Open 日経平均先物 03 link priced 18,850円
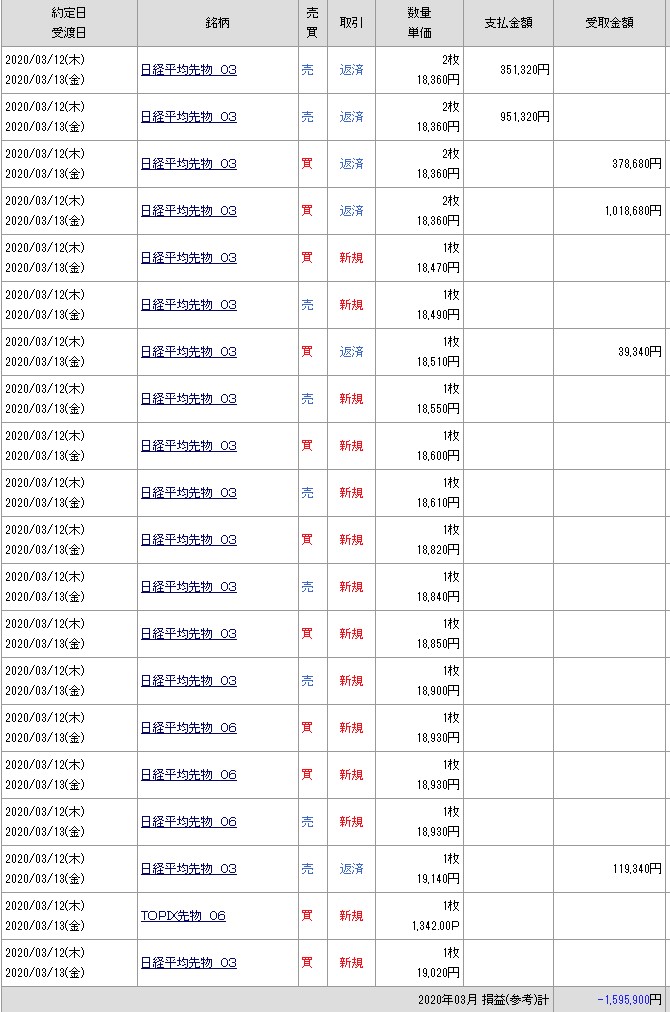The height and width of the screenshot is (1012, 670). pyautogui.click(x=189, y=634)
